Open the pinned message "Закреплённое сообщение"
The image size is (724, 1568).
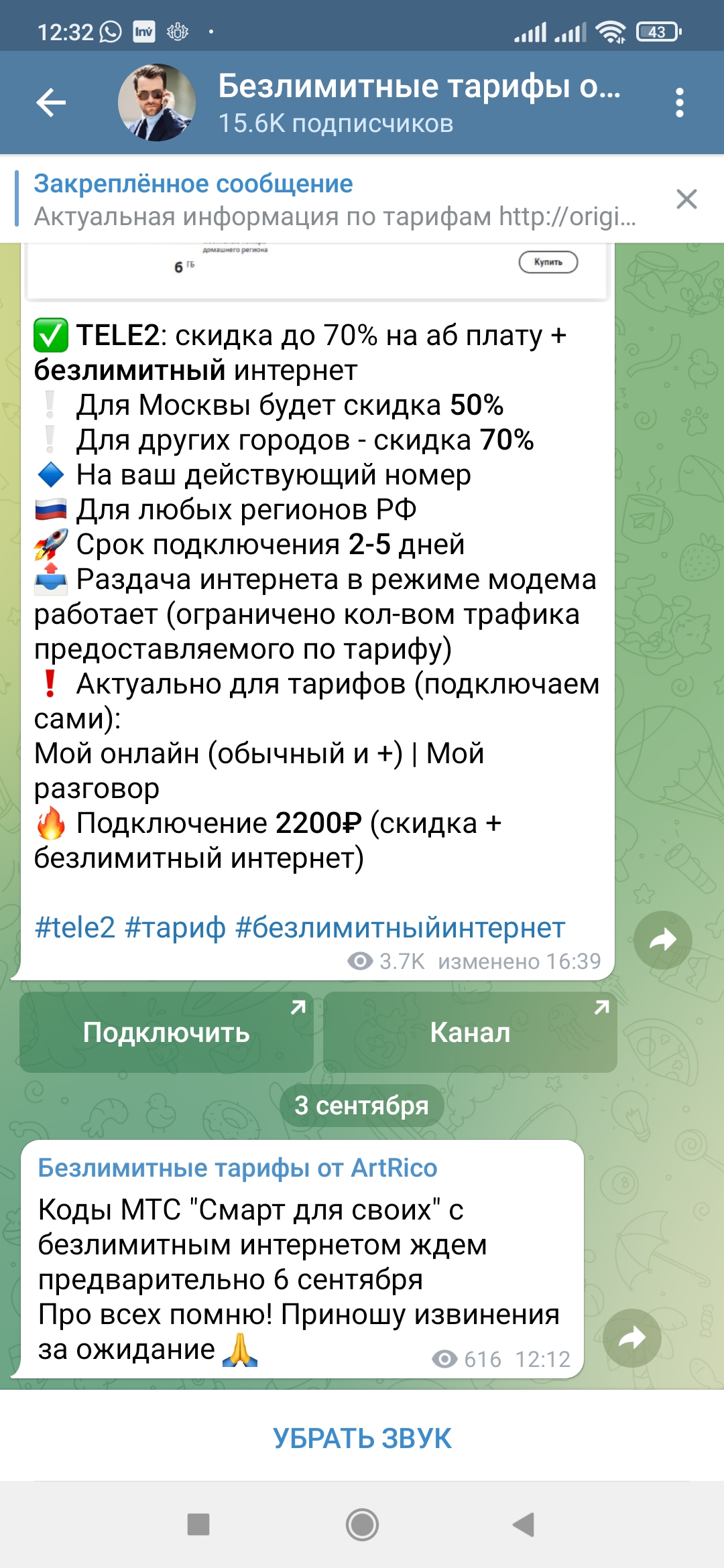click(x=335, y=200)
